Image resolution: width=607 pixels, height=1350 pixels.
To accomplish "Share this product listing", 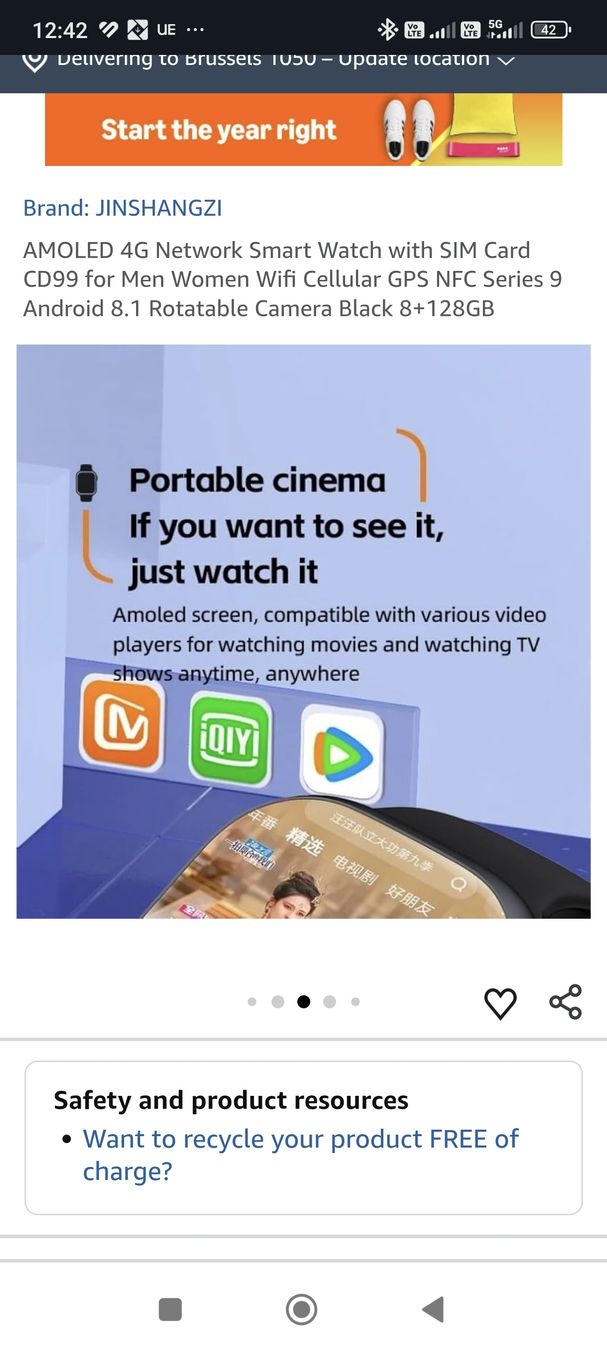I will [565, 1002].
